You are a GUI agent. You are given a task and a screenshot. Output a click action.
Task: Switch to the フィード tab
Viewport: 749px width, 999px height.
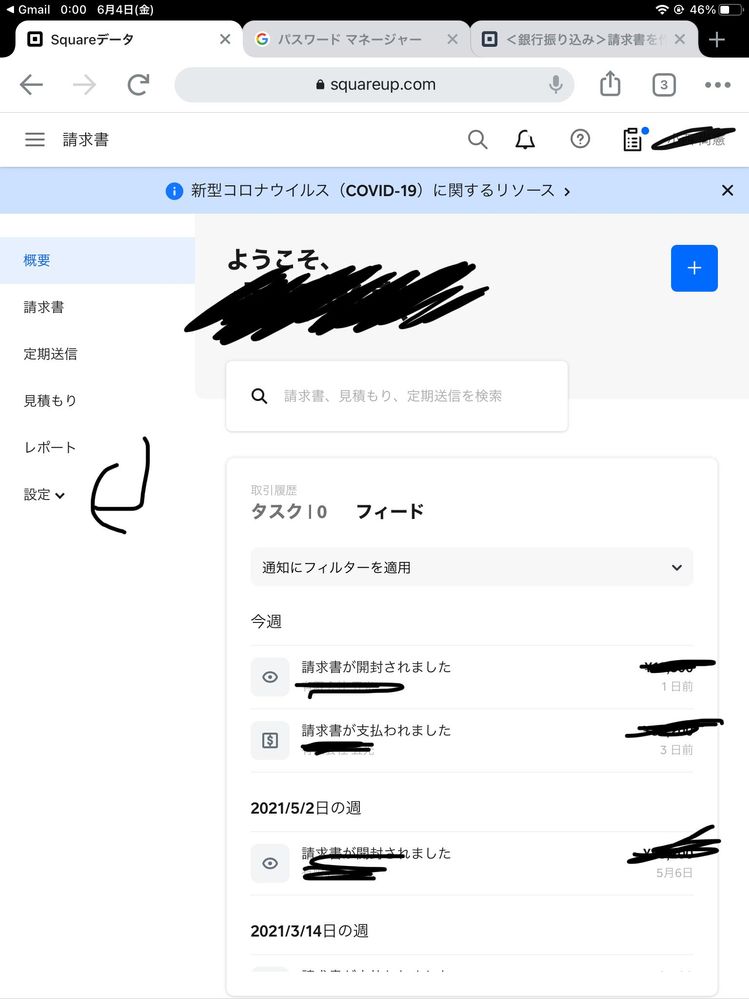tap(390, 511)
